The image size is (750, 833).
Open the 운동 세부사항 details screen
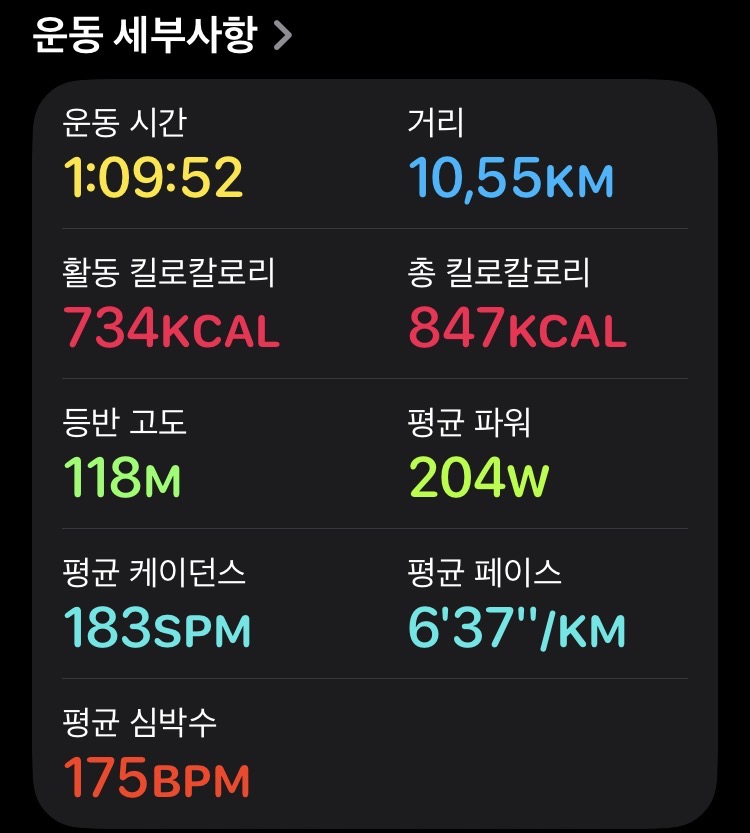click(x=145, y=35)
